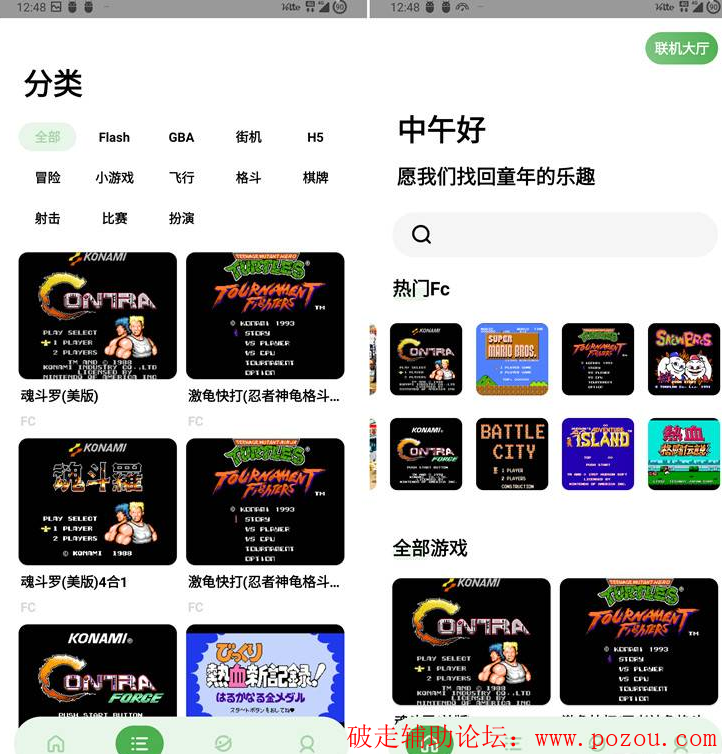Filter by 比赛 category
Screen dimensions: 722x754
[x=114, y=218]
